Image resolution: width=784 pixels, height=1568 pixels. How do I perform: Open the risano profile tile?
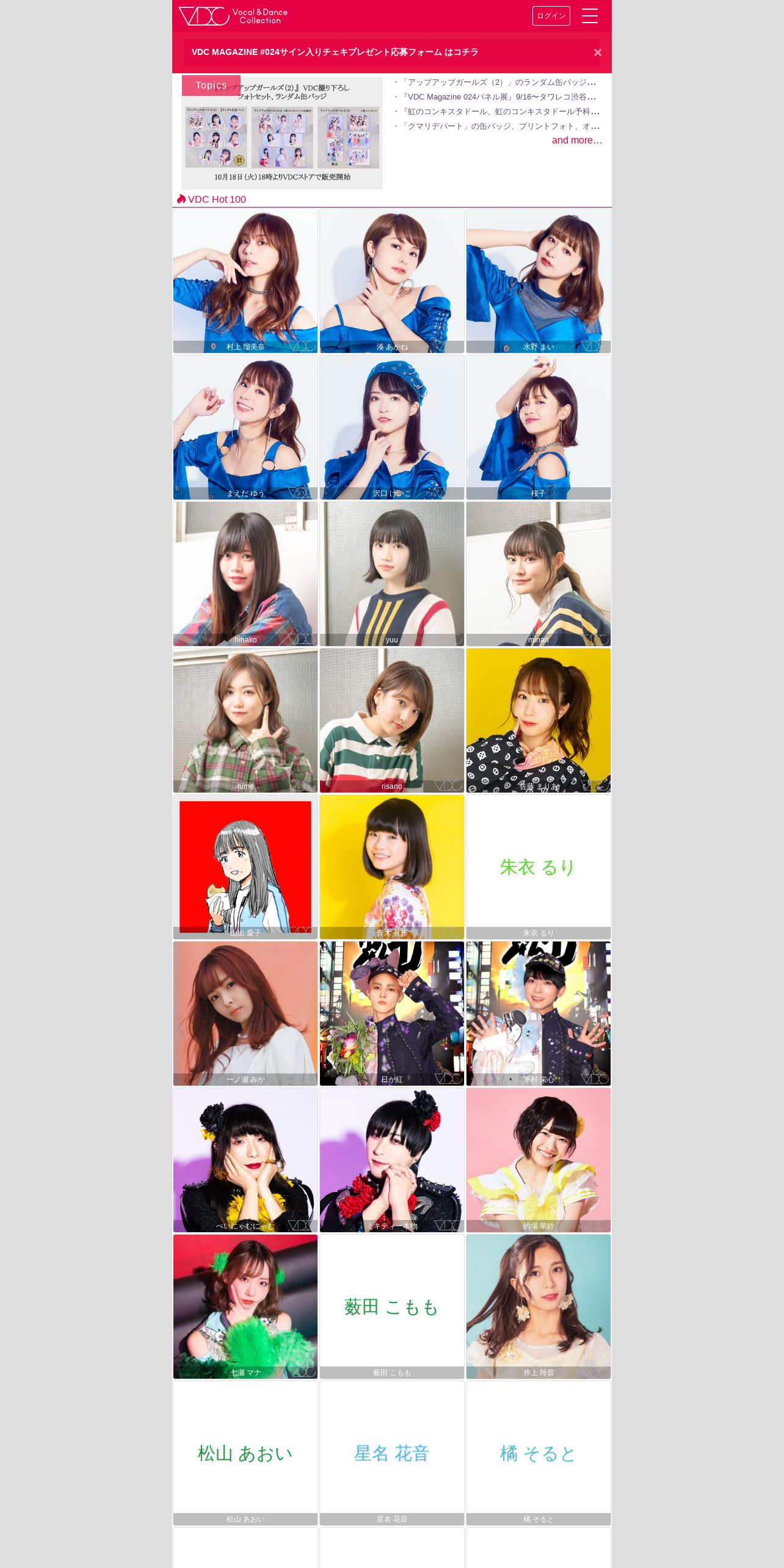click(x=391, y=720)
